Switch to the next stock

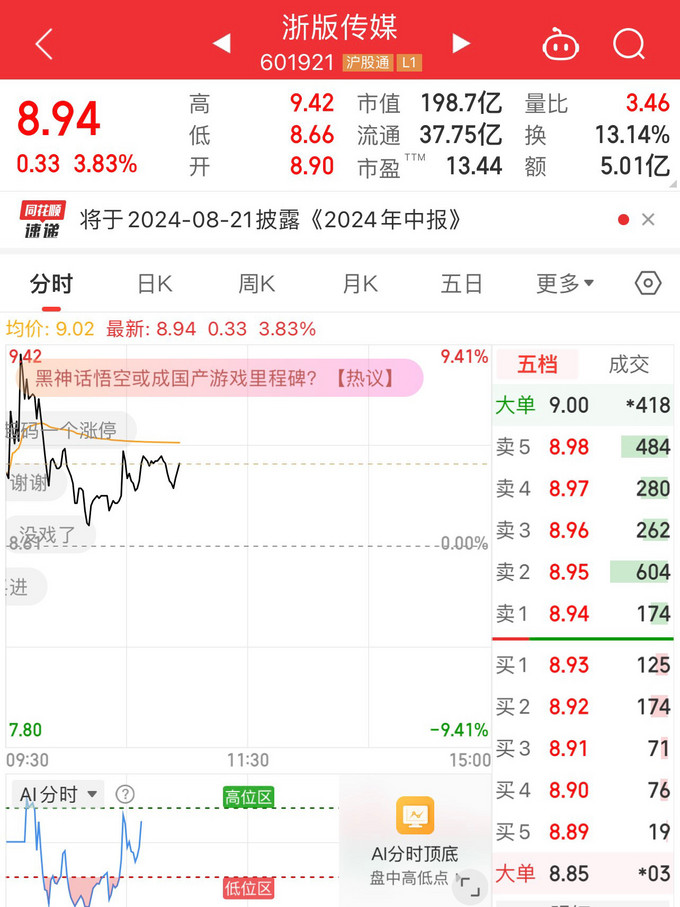click(461, 43)
